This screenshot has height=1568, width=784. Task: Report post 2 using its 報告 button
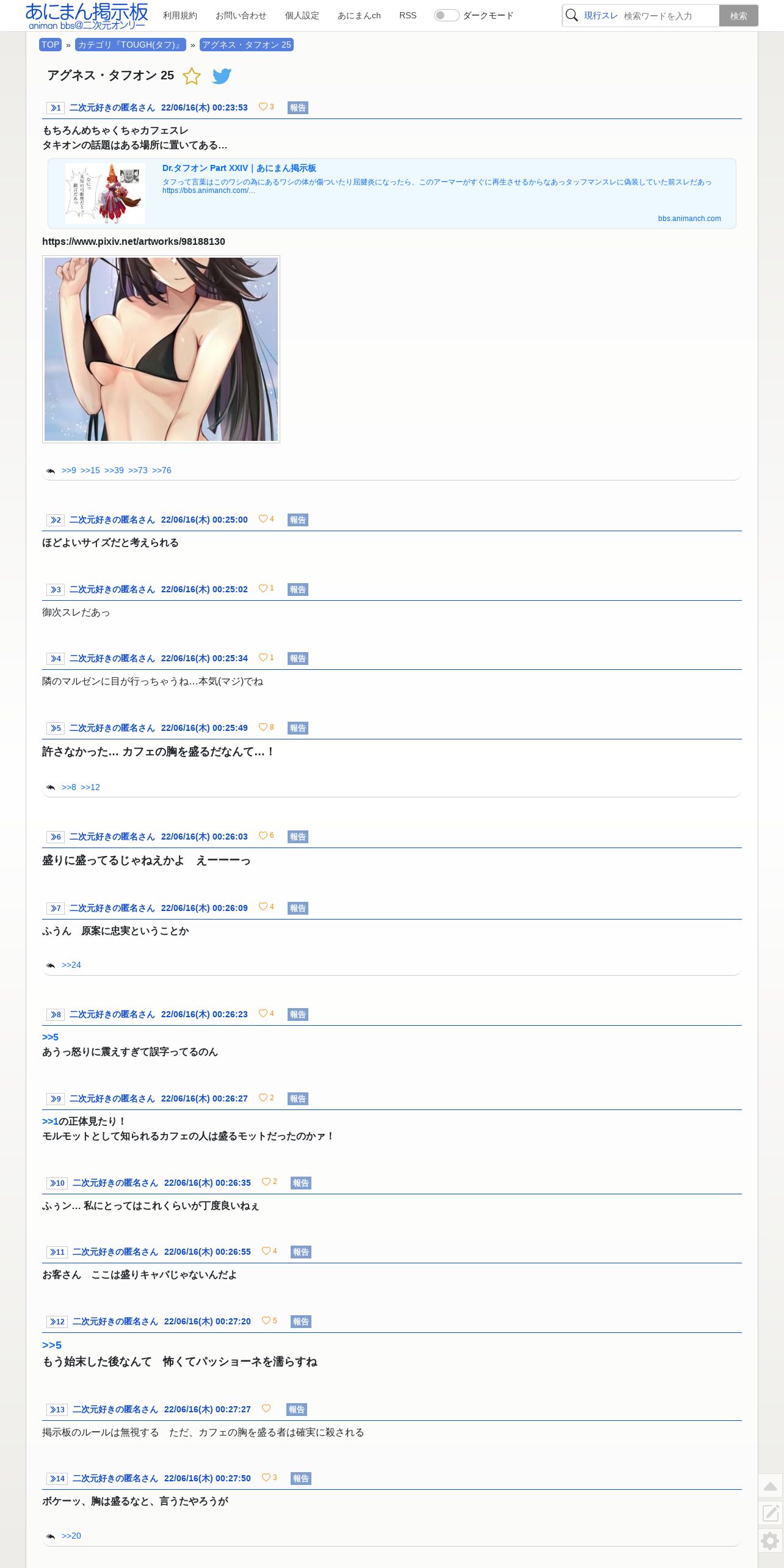[297, 520]
